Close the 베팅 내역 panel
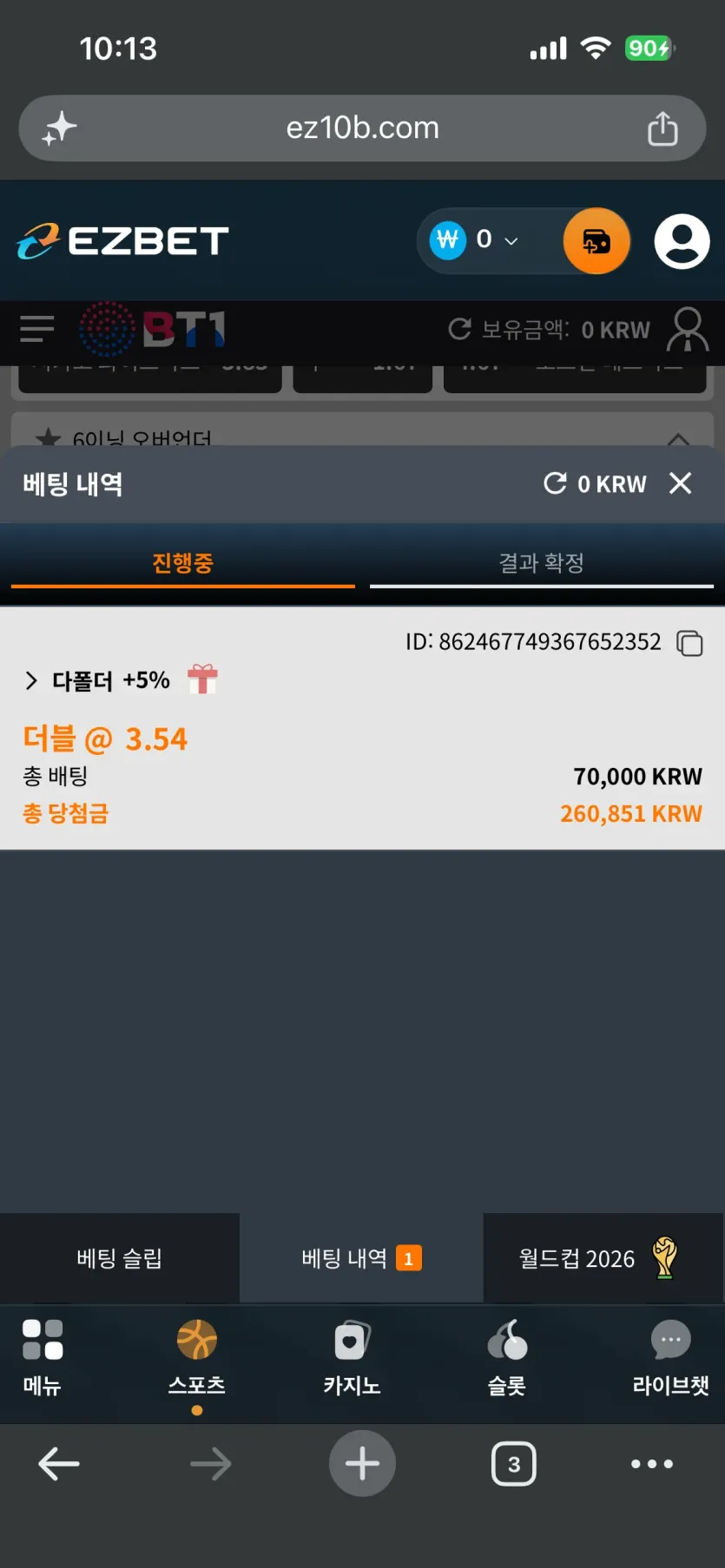725x1568 pixels. pyautogui.click(x=680, y=483)
